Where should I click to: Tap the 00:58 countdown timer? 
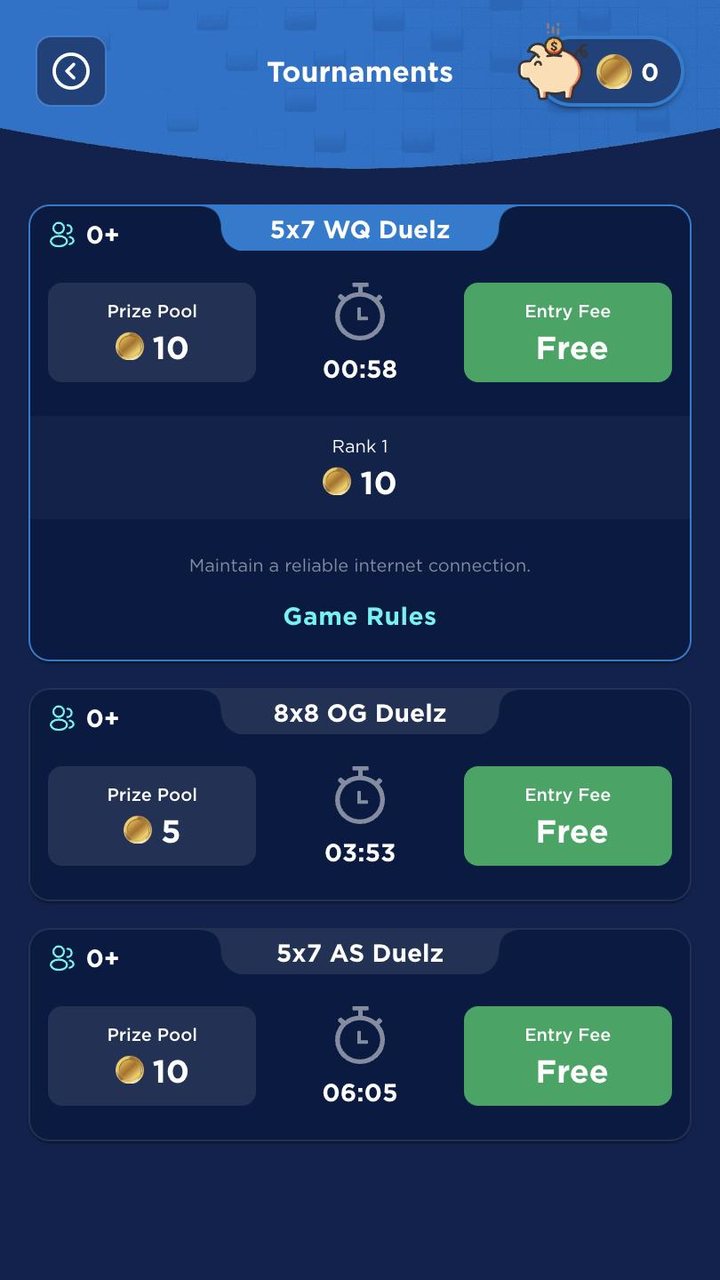click(x=360, y=369)
